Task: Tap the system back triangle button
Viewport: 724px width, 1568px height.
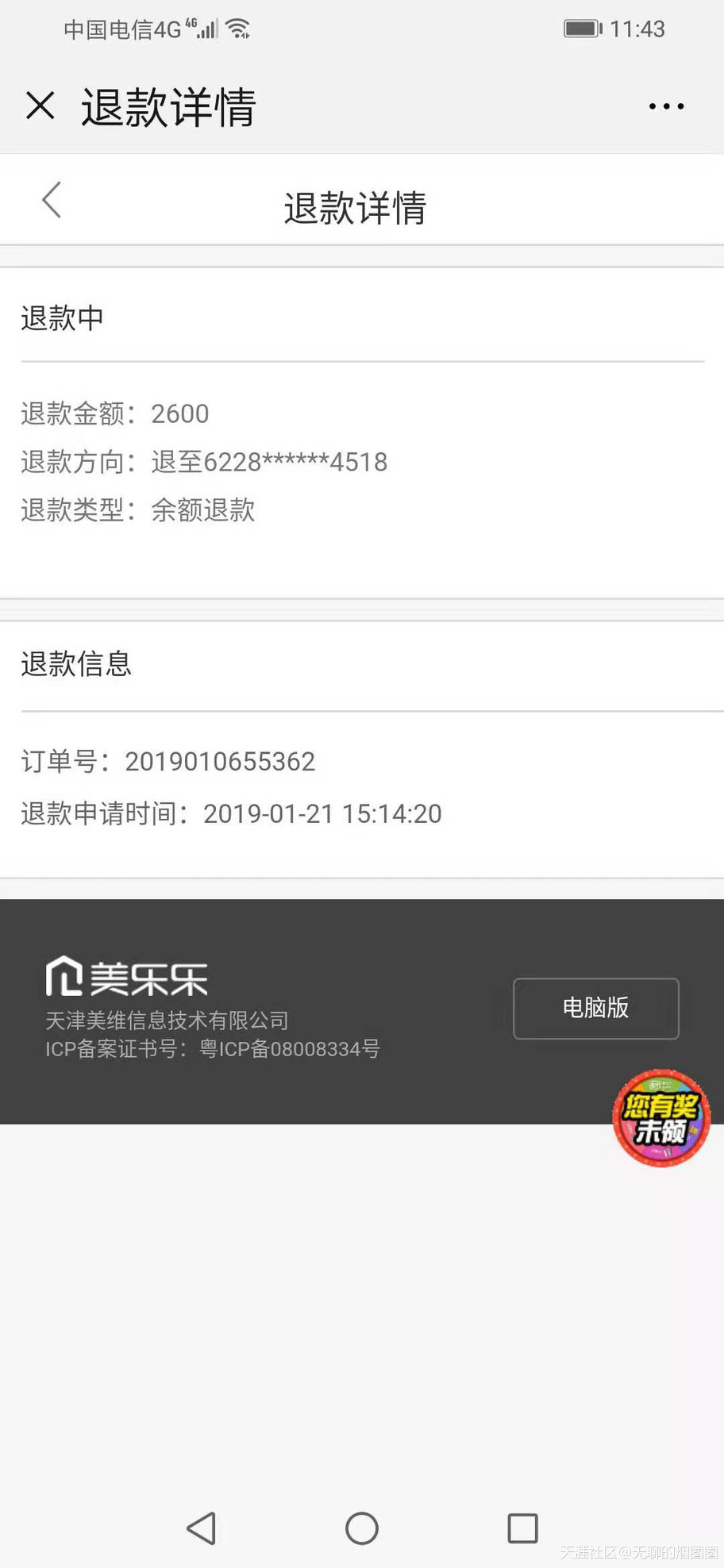Action: click(x=202, y=1528)
